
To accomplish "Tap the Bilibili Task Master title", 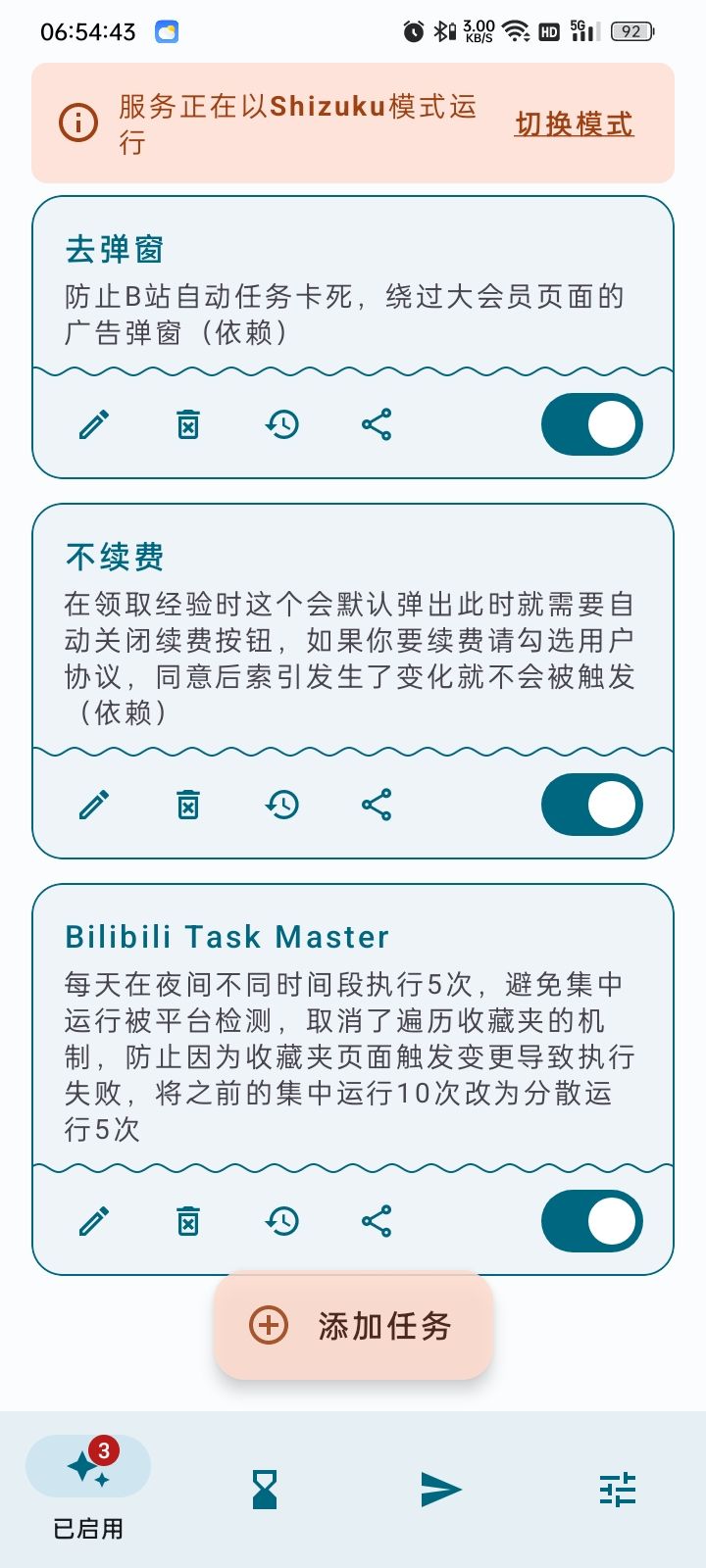I will point(227,937).
